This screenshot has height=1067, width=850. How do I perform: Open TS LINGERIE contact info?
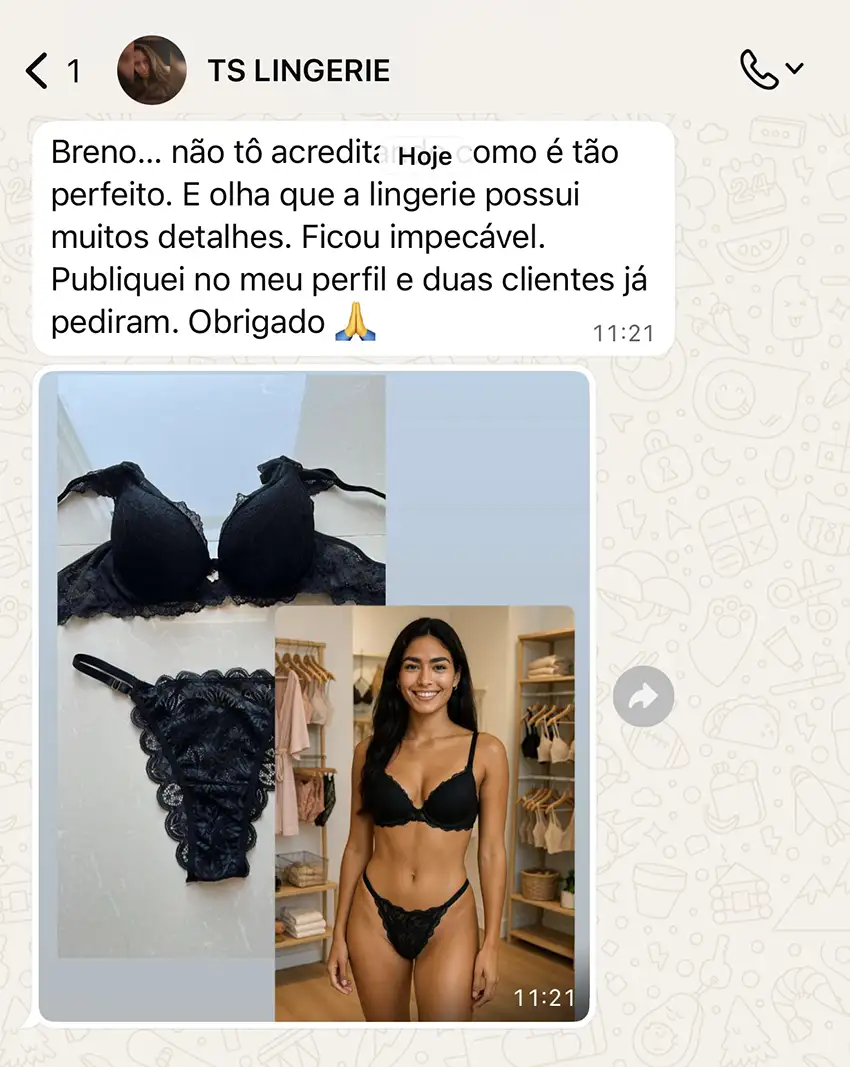point(298,71)
